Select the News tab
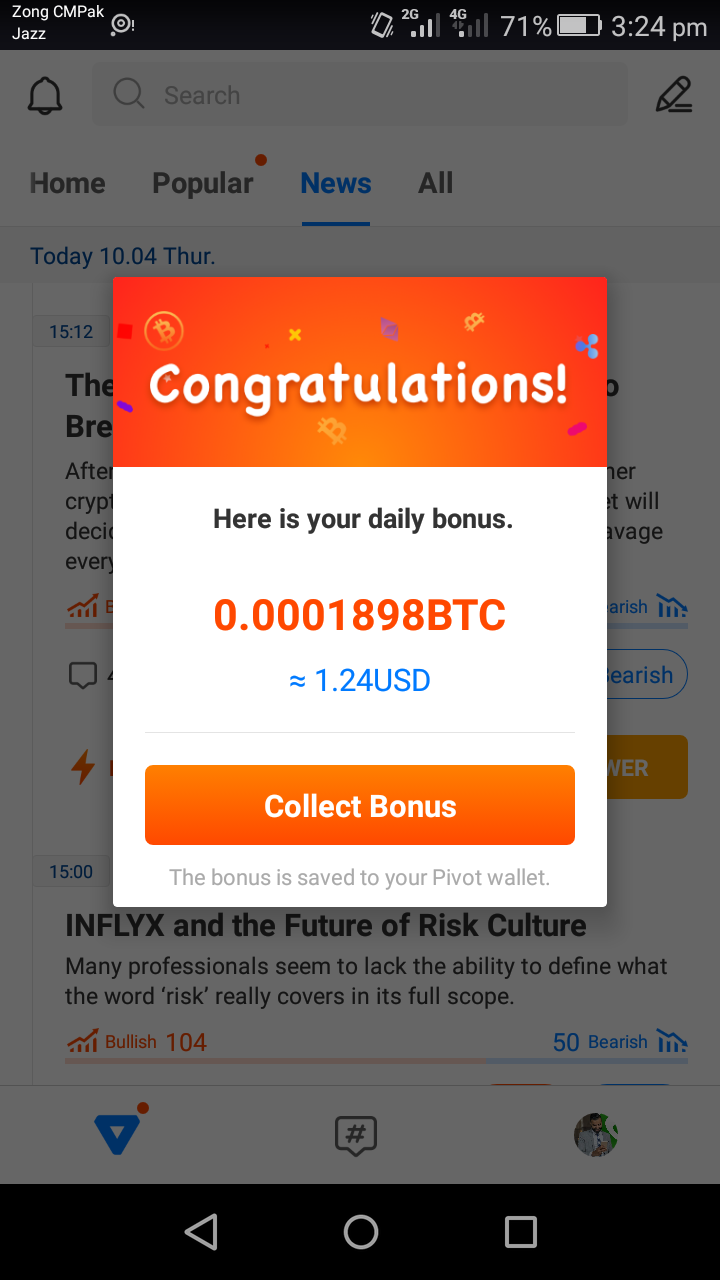This screenshot has height=1280, width=720. (x=336, y=183)
